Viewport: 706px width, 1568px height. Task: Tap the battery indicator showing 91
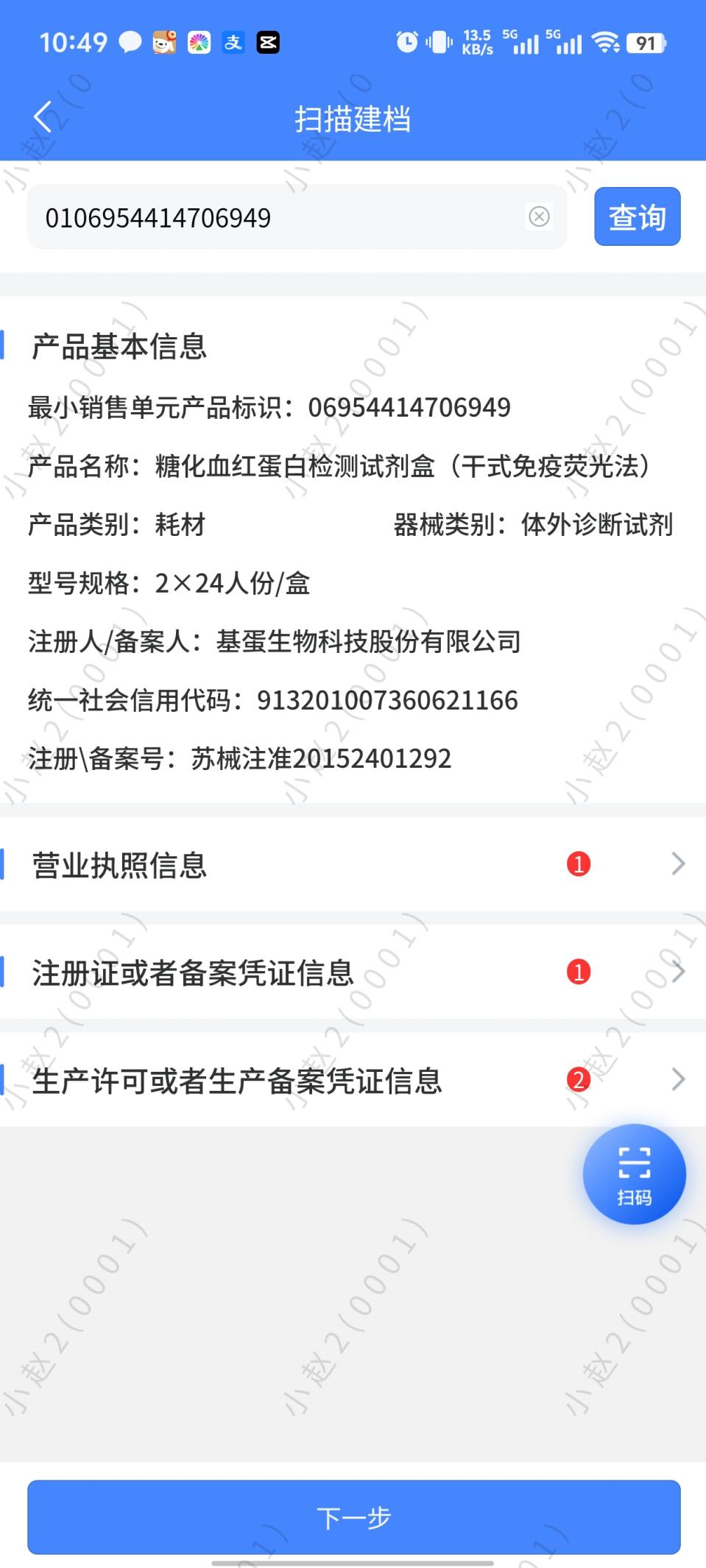tap(646, 43)
